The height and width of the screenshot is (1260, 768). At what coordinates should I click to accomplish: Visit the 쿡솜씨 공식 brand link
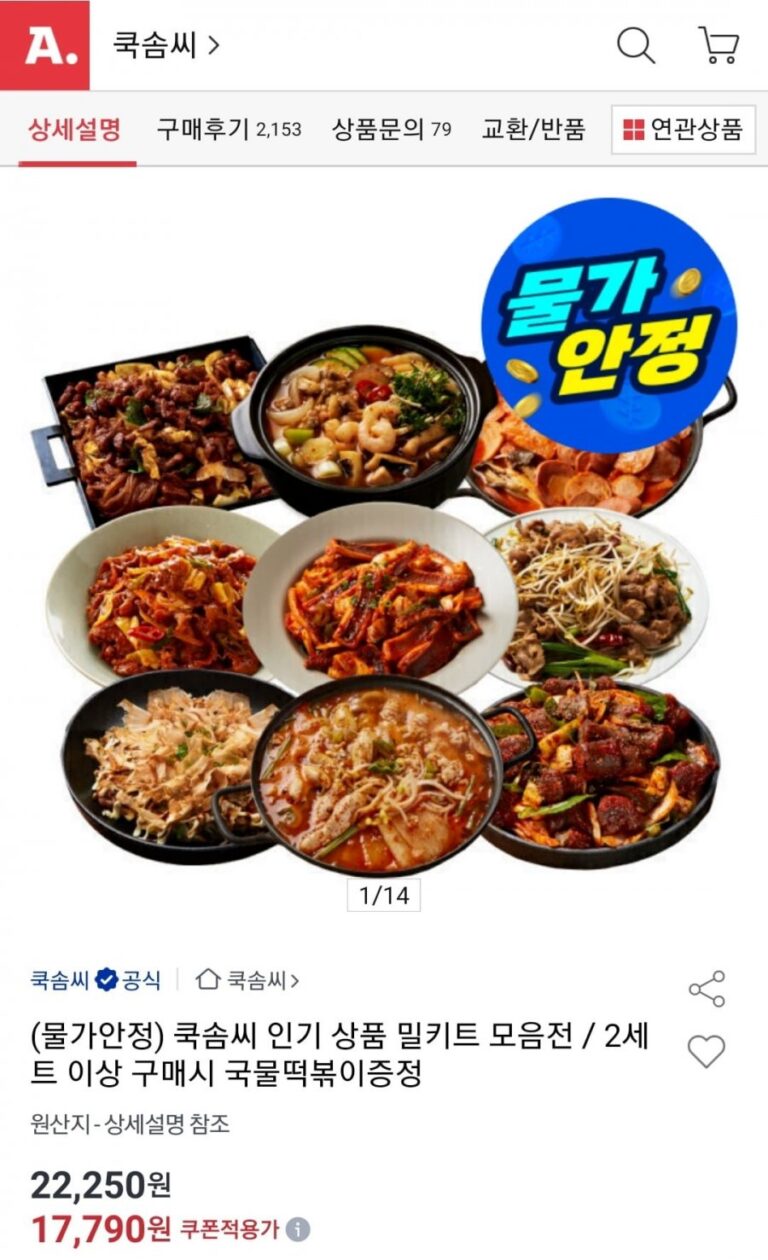(x=95, y=980)
